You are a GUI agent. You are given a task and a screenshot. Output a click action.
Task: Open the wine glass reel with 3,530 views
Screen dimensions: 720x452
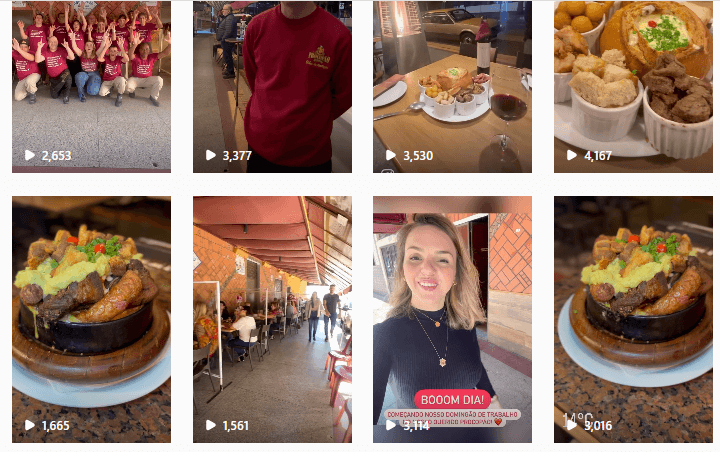[x=452, y=85]
